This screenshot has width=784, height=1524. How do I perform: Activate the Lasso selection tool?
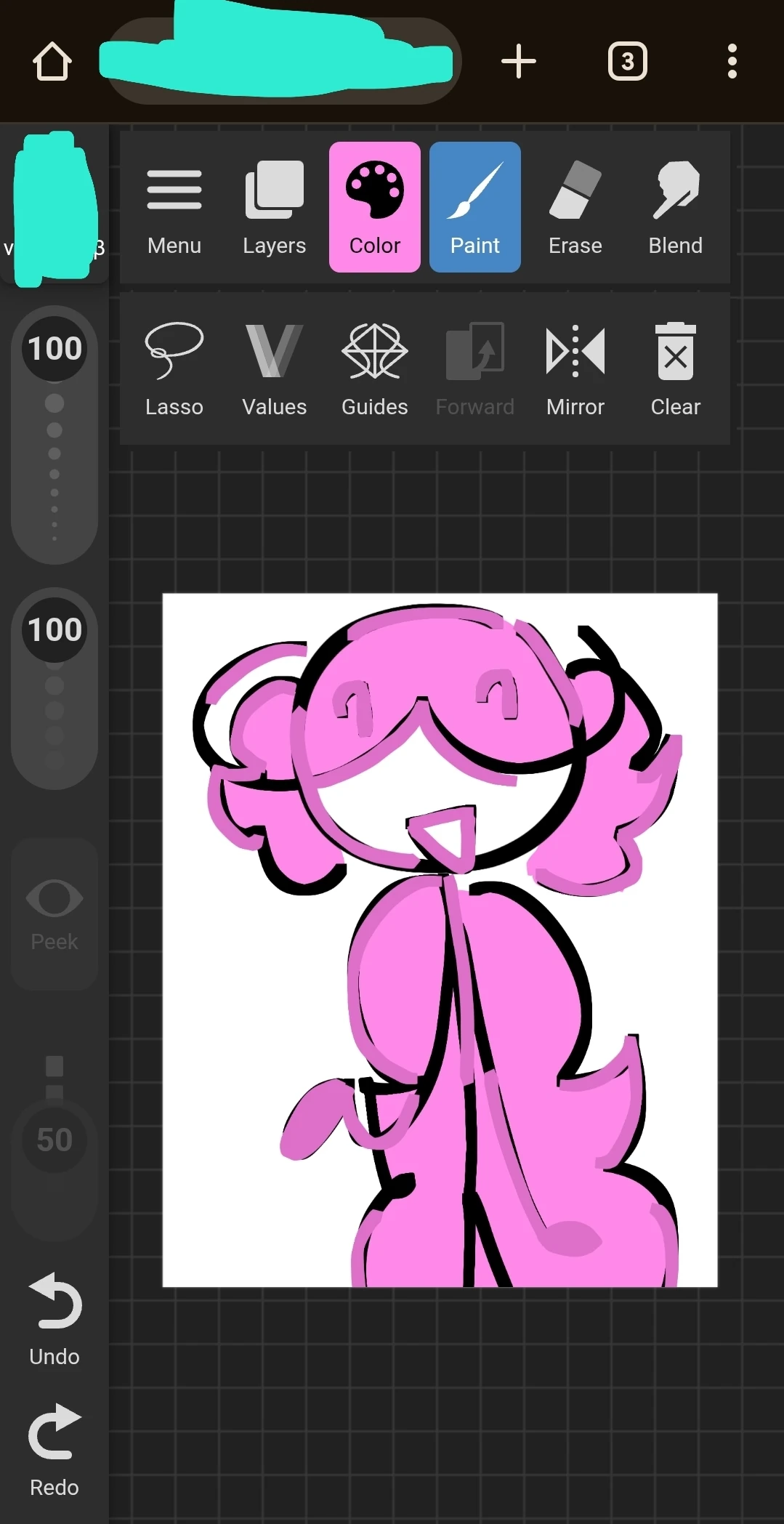point(174,368)
